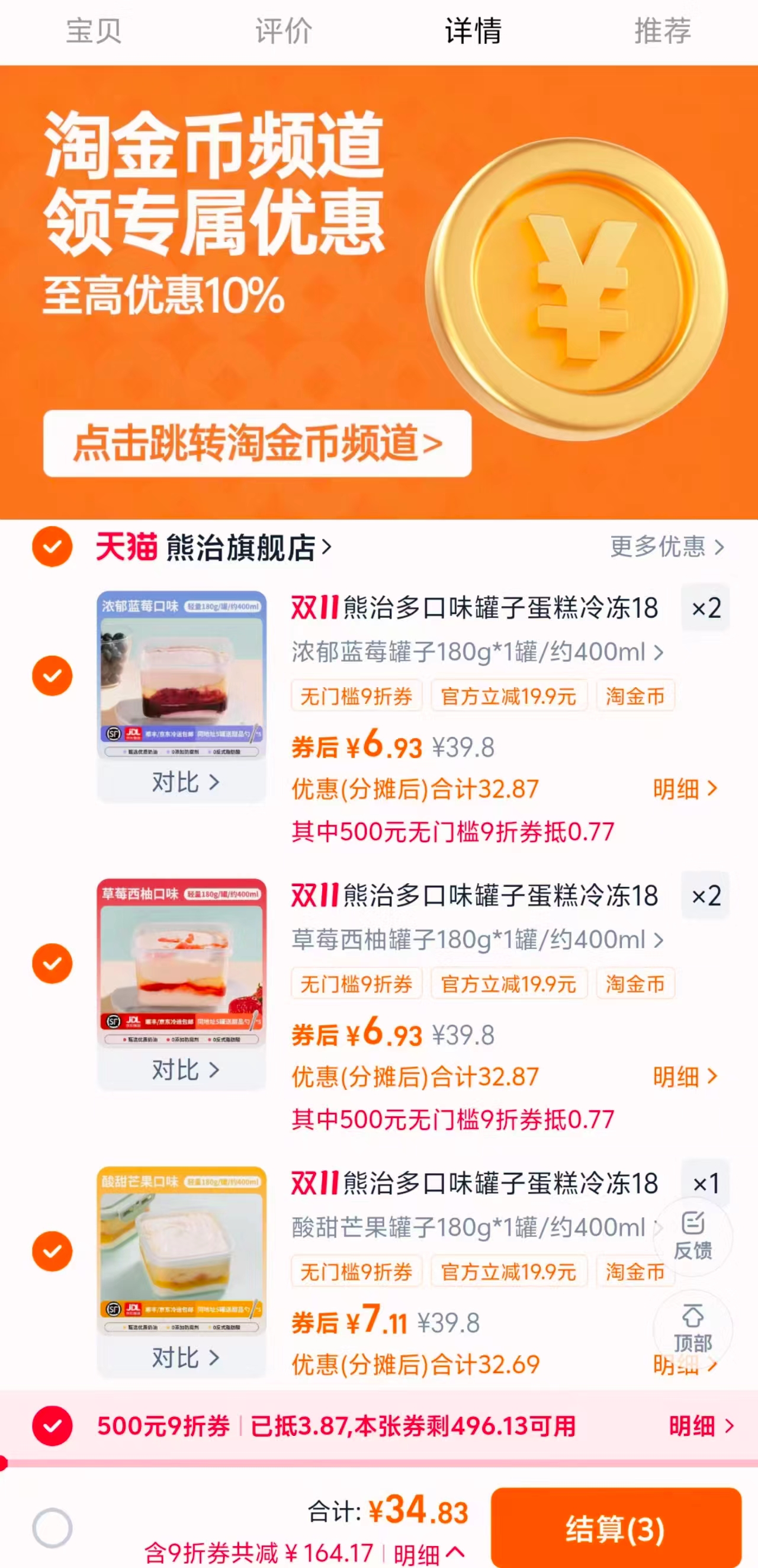Tap the 官方立减19.9元 tag on mango item
758x1568 pixels.
point(510,1272)
